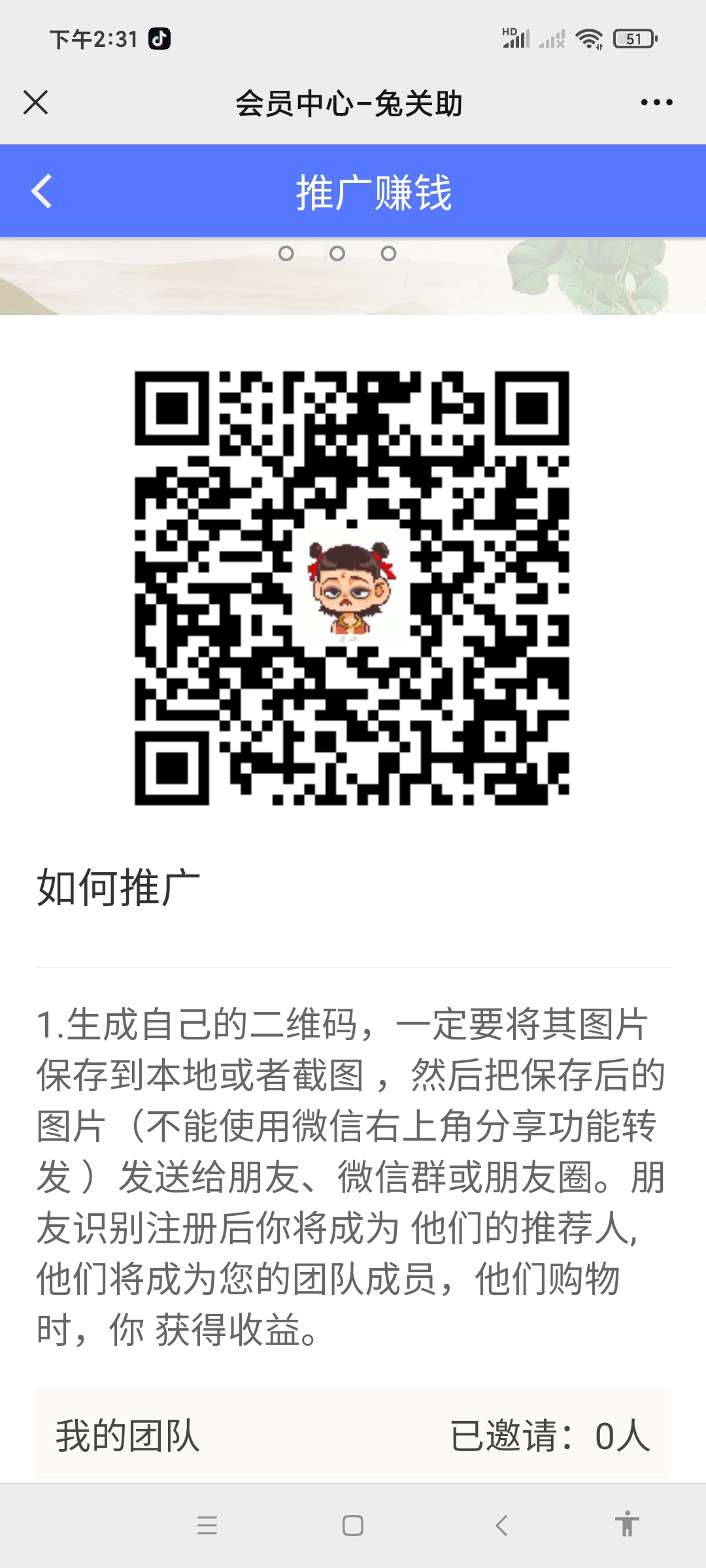
Task: Open the 我的团队 row
Action: point(353,1436)
